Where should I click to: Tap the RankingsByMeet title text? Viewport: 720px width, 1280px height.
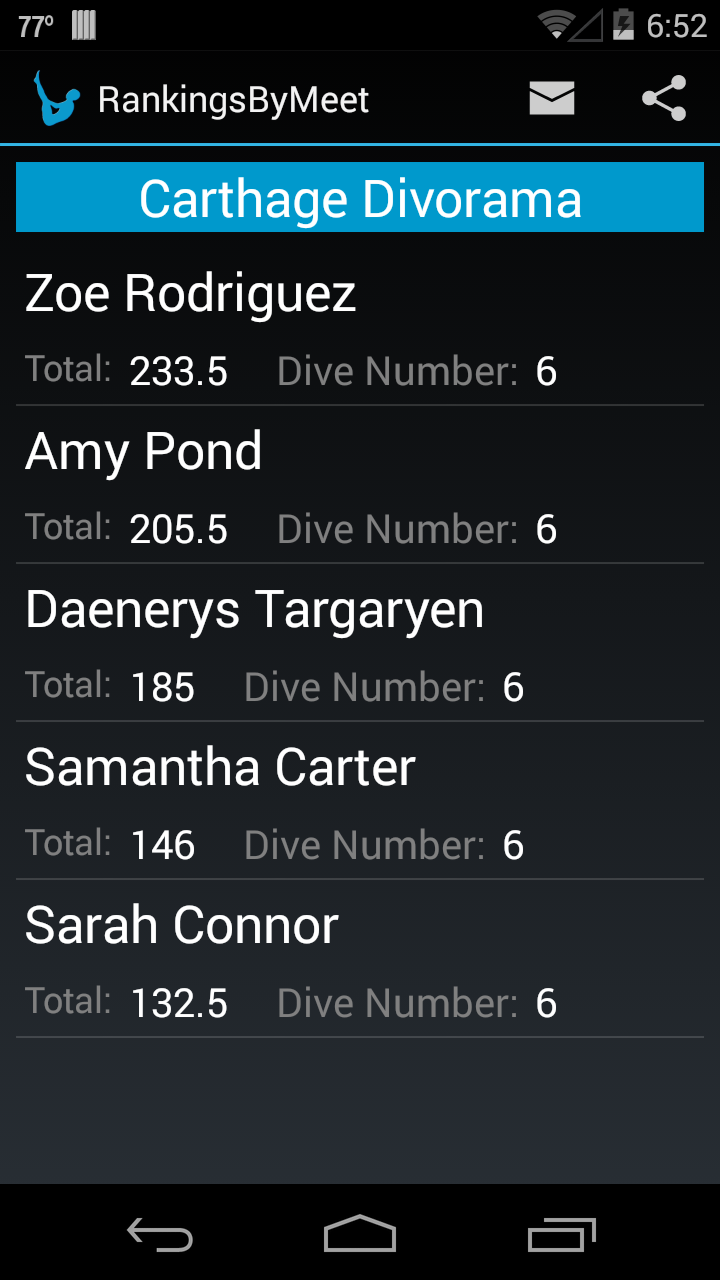coord(232,97)
